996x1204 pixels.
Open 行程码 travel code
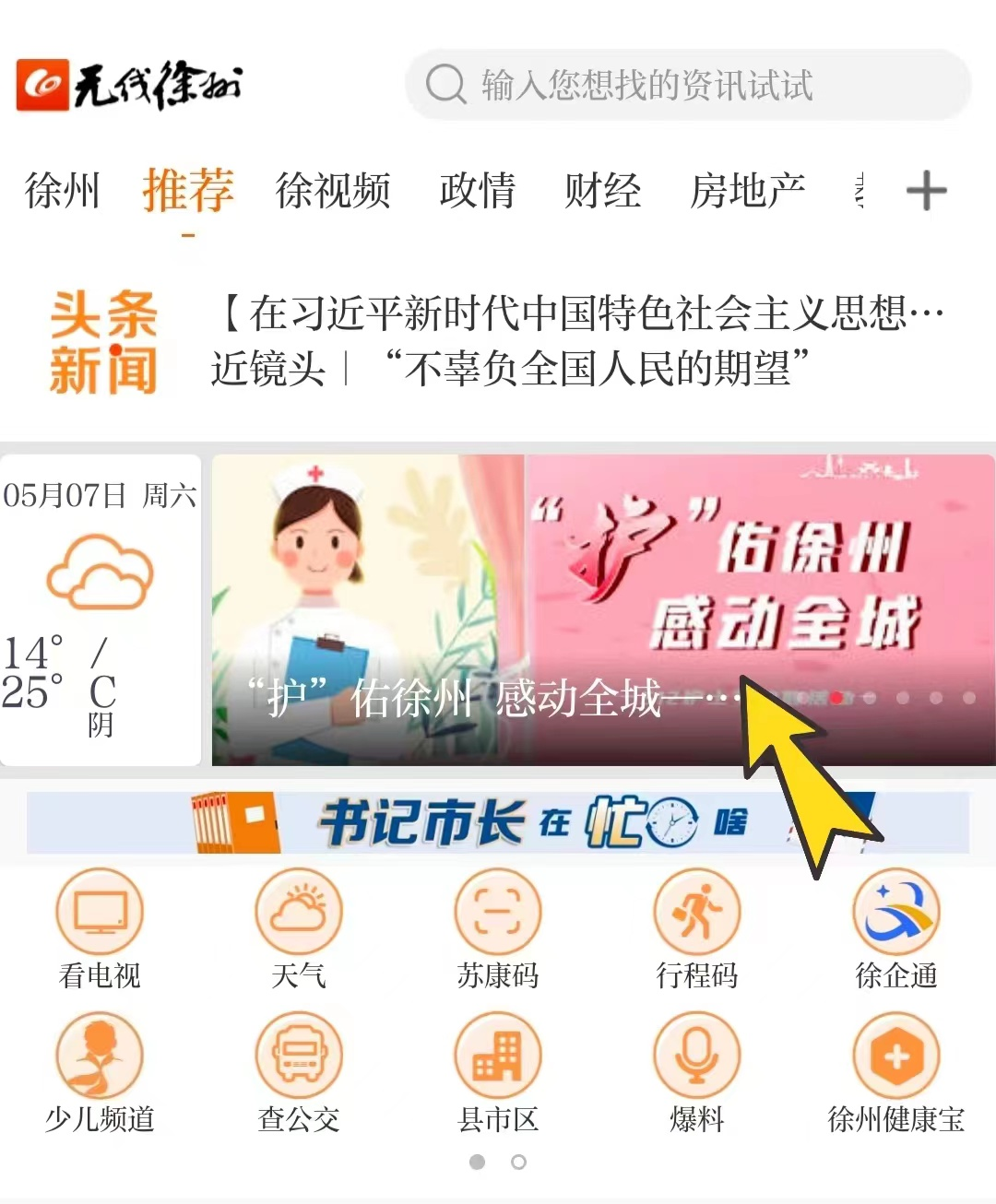[x=697, y=928]
